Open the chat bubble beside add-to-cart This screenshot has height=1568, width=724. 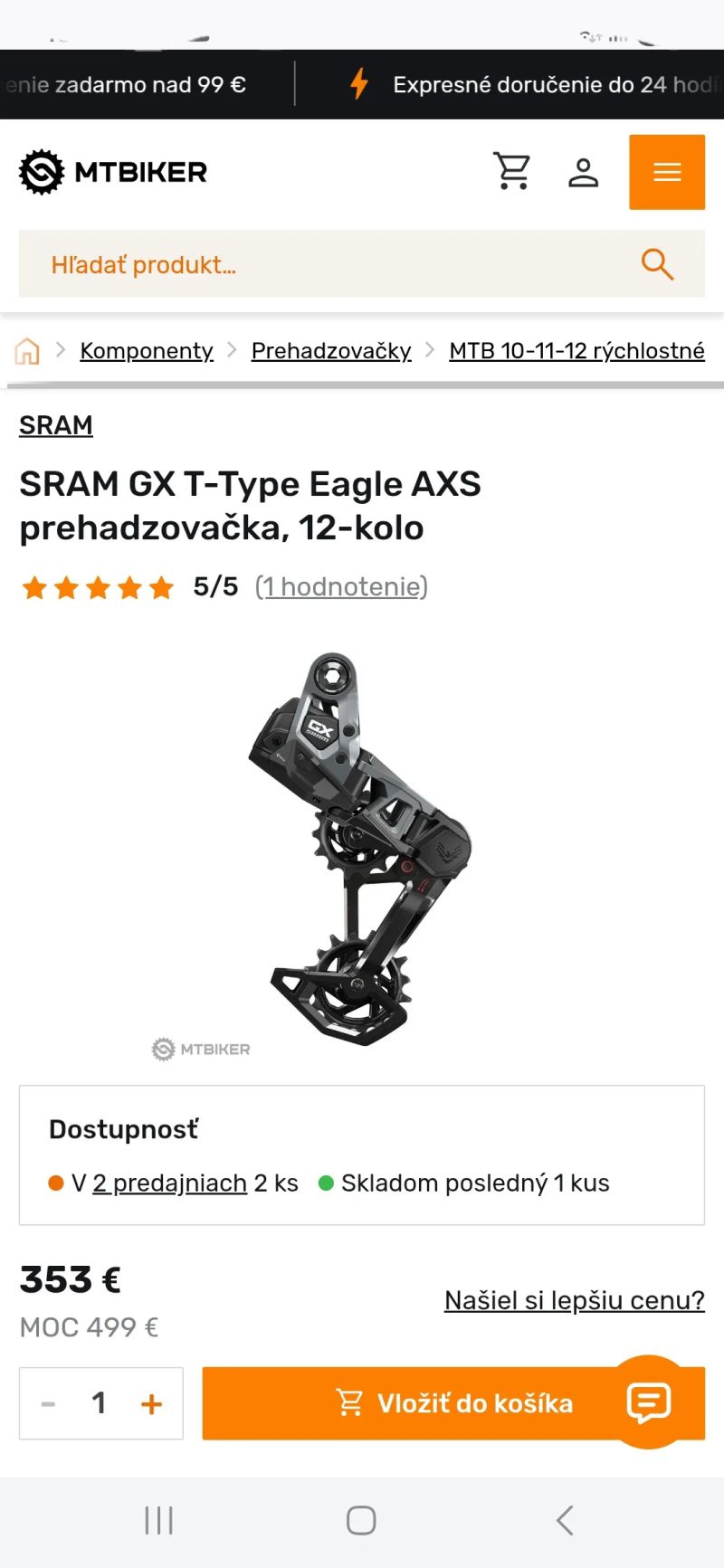pyautogui.click(x=648, y=1403)
